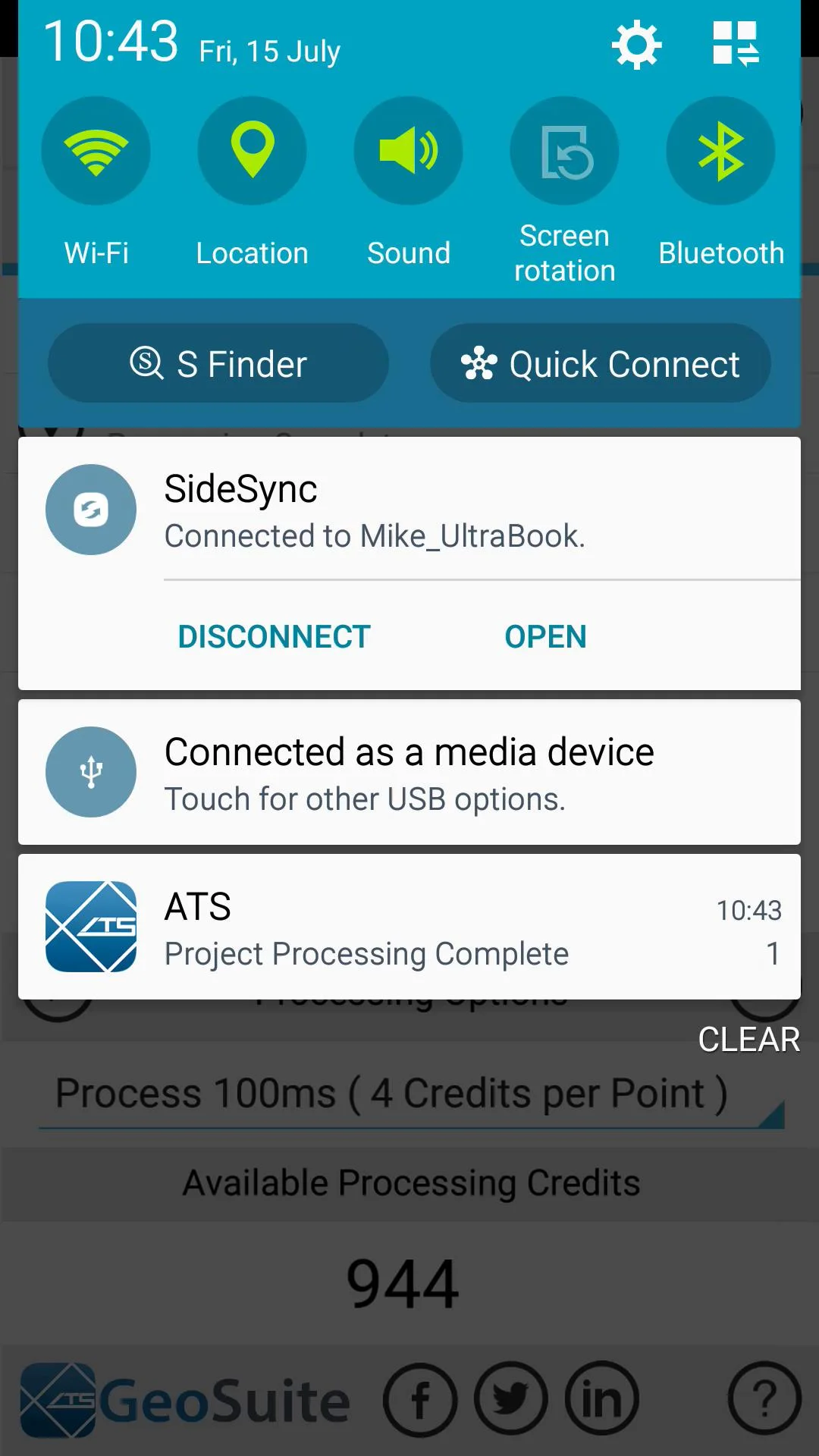This screenshot has height=1456, width=819.
Task: Expand the quick settings grid icon
Action: click(736, 43)
